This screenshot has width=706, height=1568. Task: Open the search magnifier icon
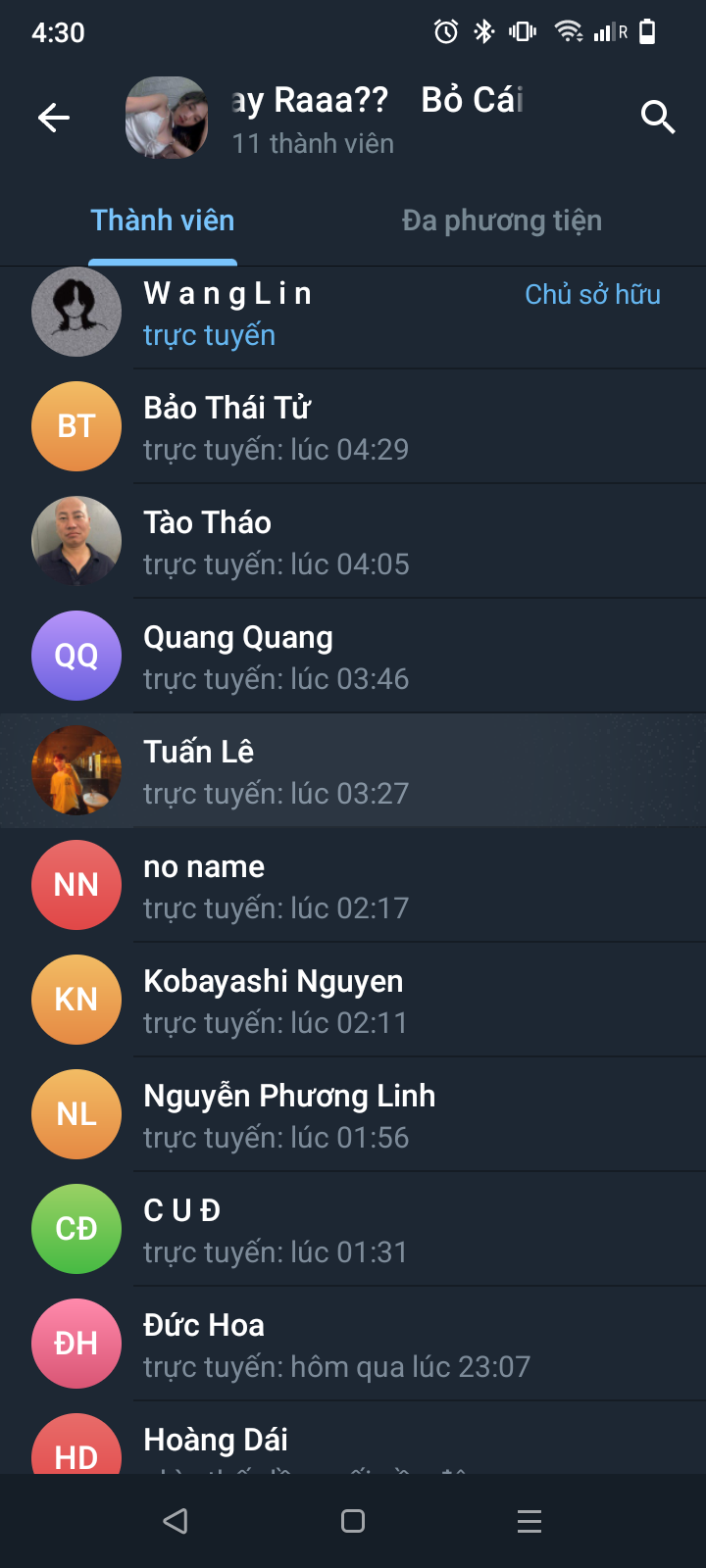click(x=657, y=118)
